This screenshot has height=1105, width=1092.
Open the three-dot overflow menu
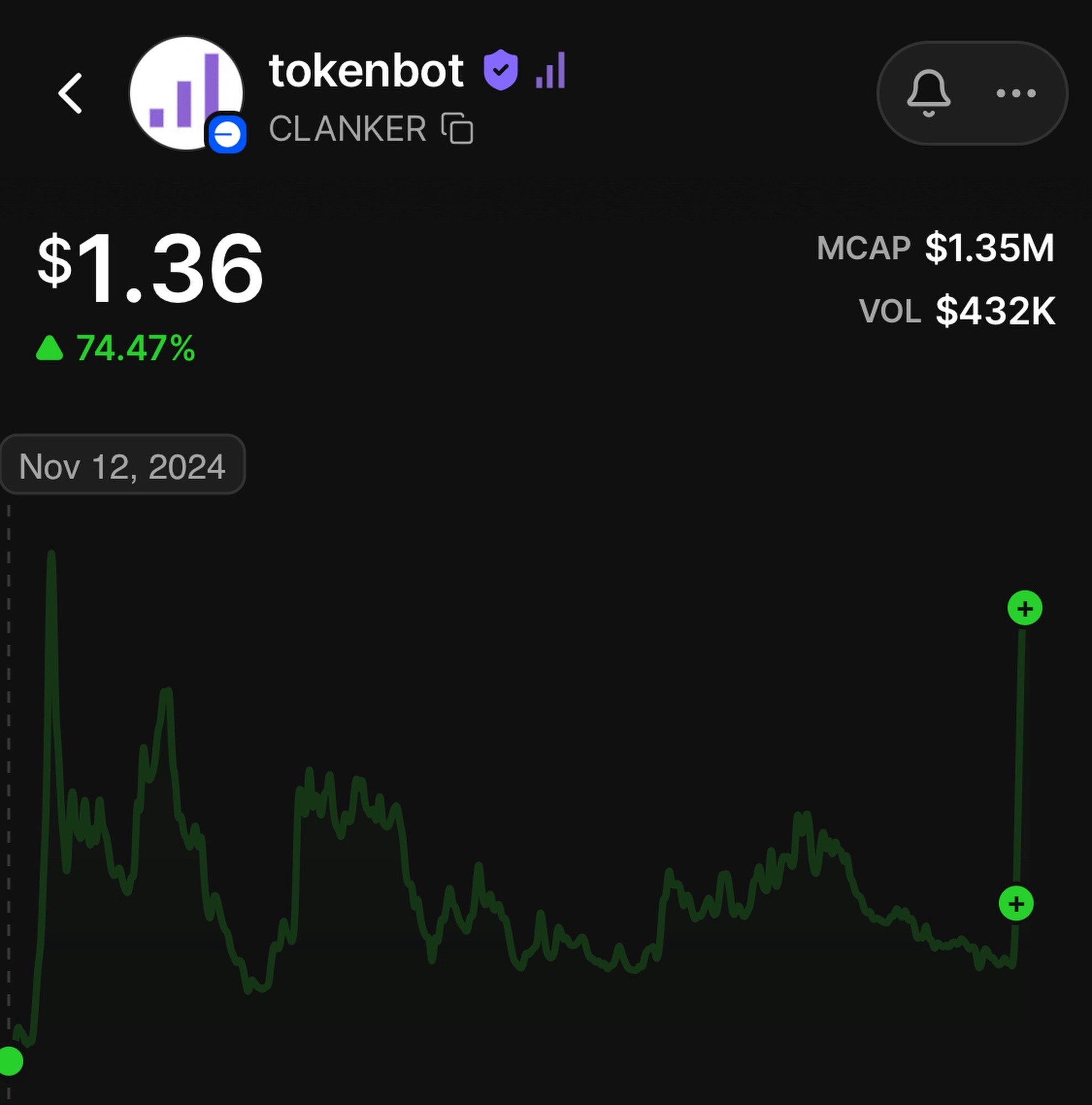(1016, 93)
